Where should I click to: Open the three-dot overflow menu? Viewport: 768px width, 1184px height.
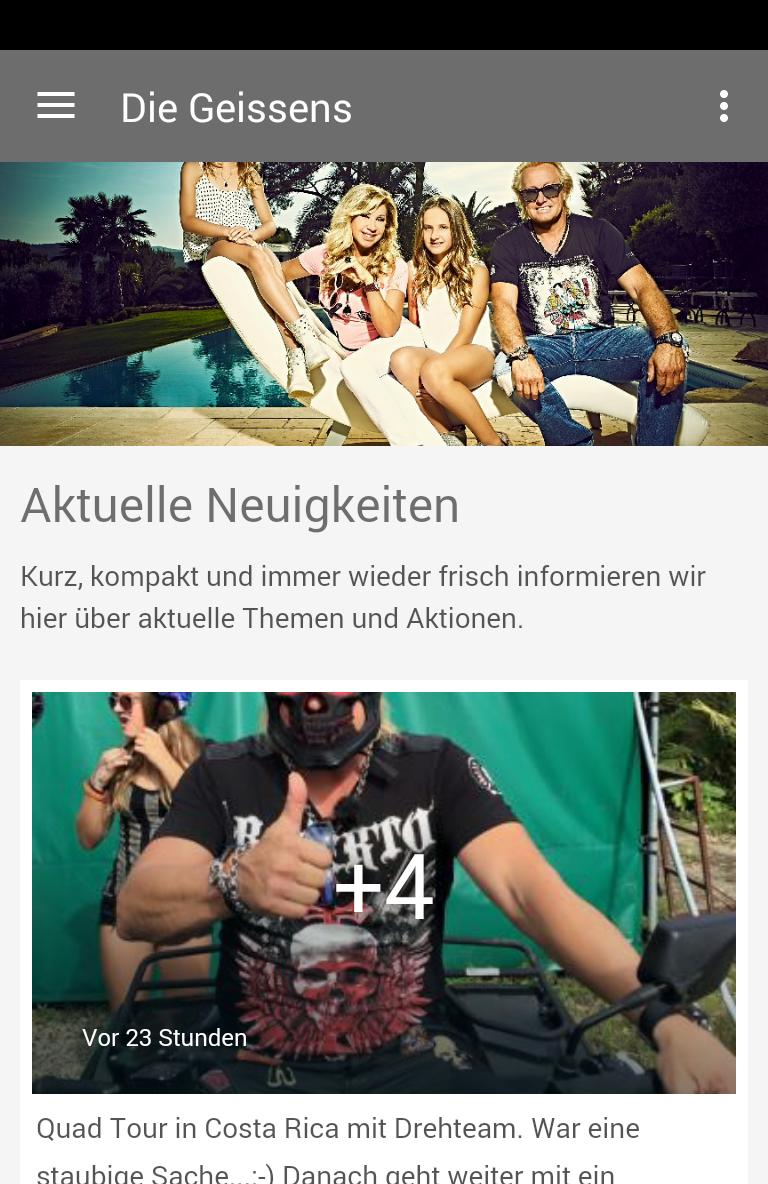(x=723, y=106)
